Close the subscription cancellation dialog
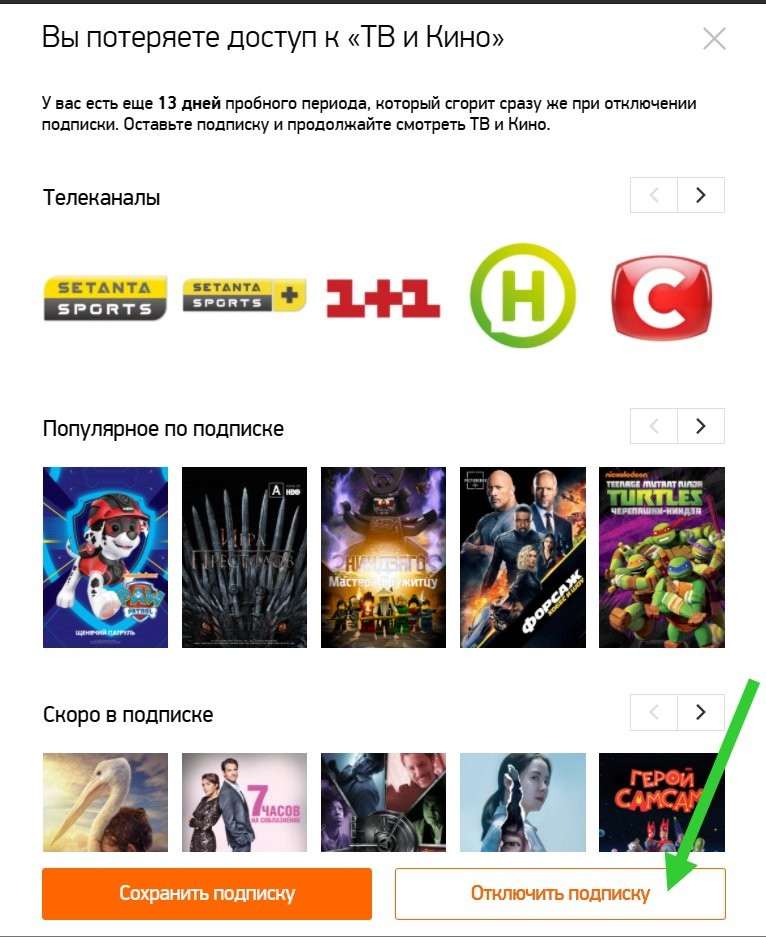Image resolution: width=766 pixels, height=937 pixels. click(x=714, y=40)
